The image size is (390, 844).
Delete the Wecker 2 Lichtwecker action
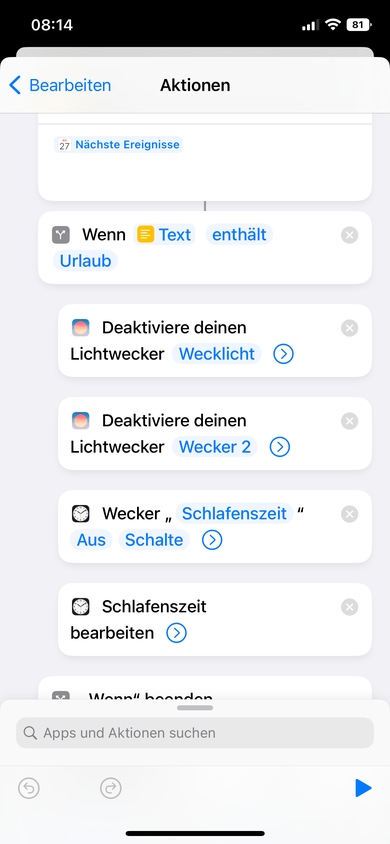(x=350, y=421)
